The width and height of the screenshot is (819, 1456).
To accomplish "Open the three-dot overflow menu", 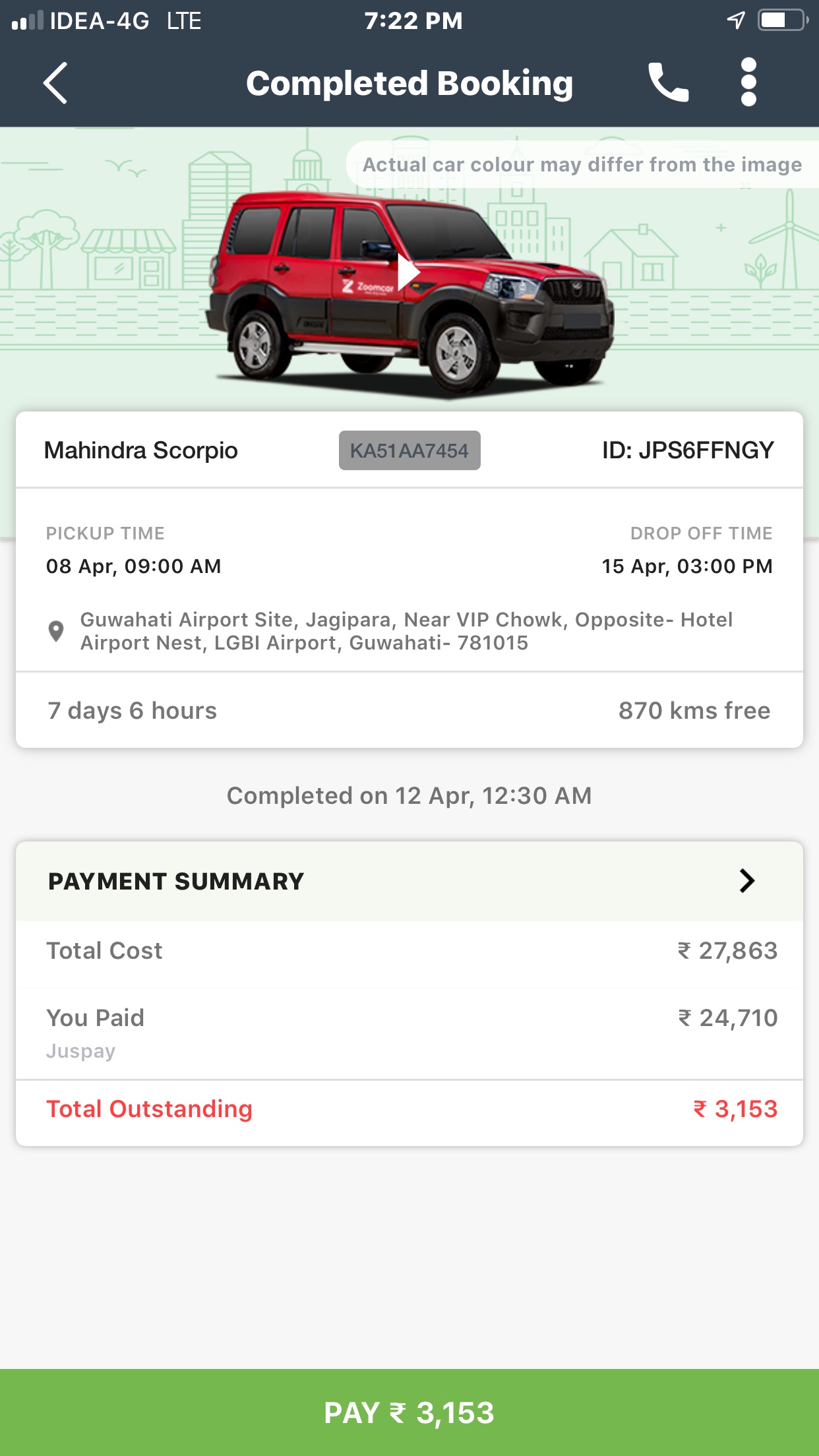I will click(x=748, y=82).
